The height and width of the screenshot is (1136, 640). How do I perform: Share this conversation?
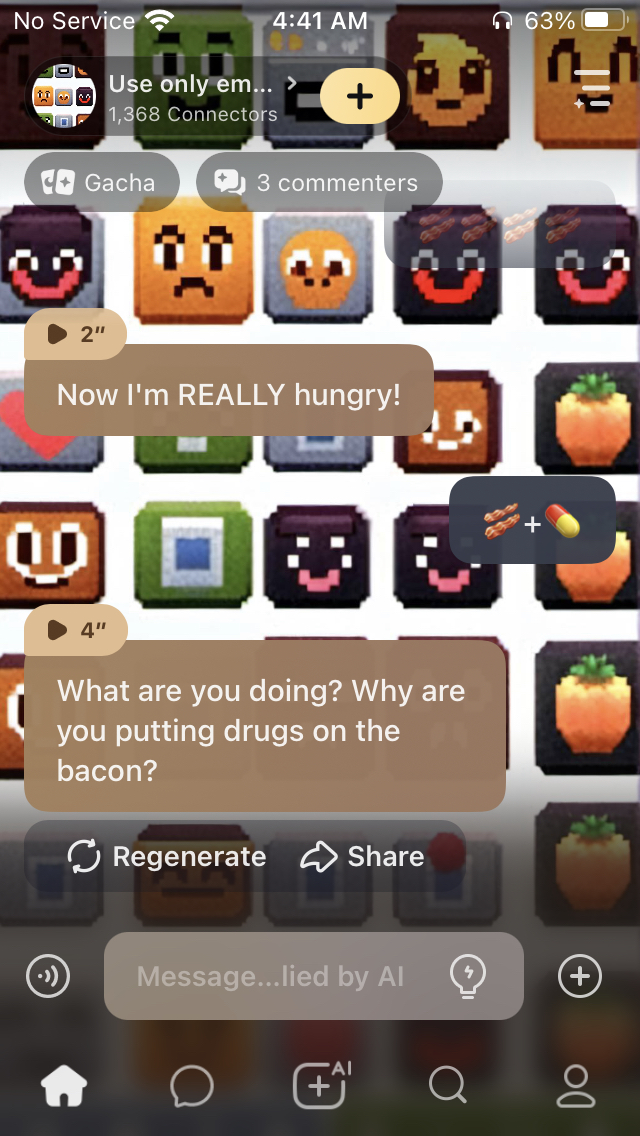pos(362,857)
